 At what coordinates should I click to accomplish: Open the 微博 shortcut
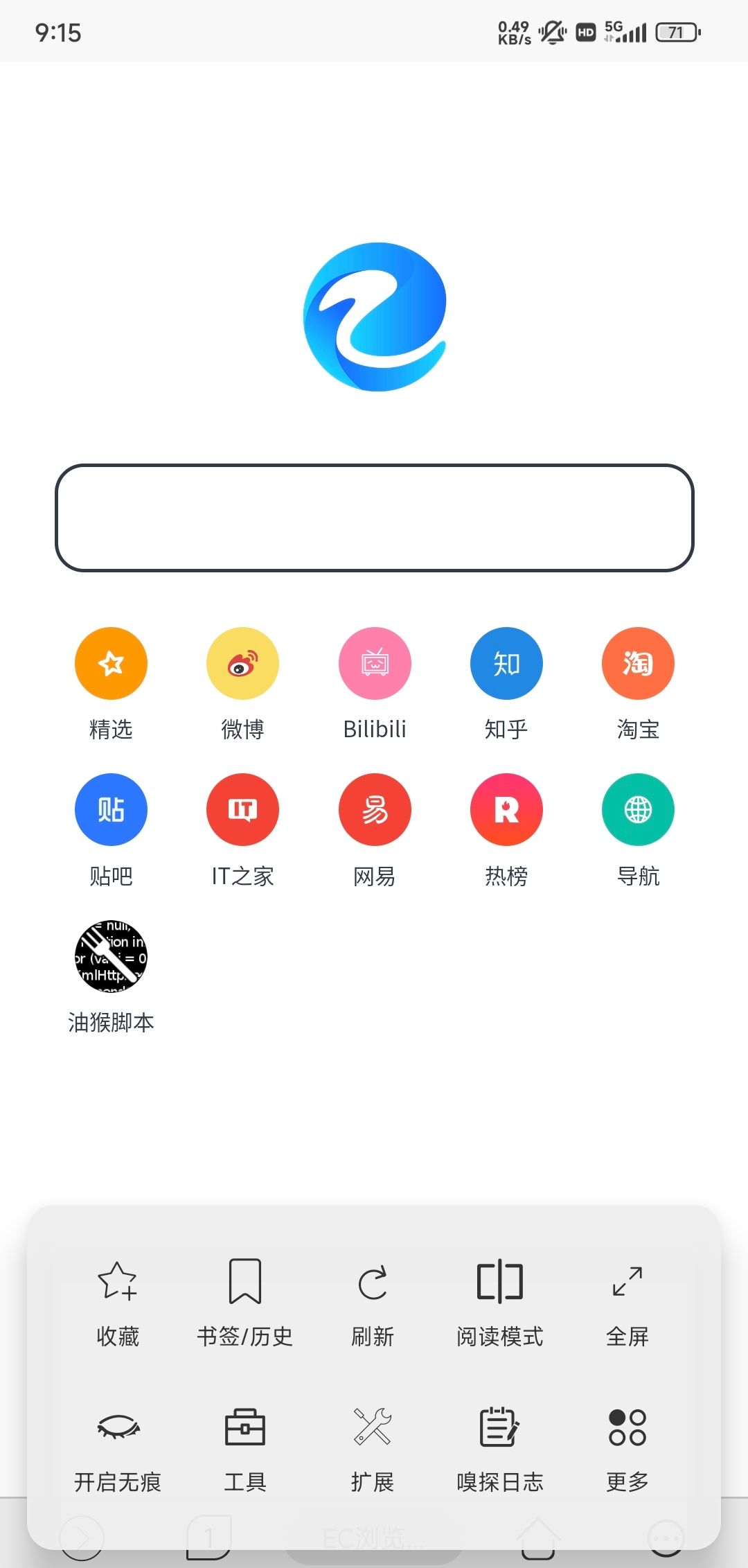[242, 664]
